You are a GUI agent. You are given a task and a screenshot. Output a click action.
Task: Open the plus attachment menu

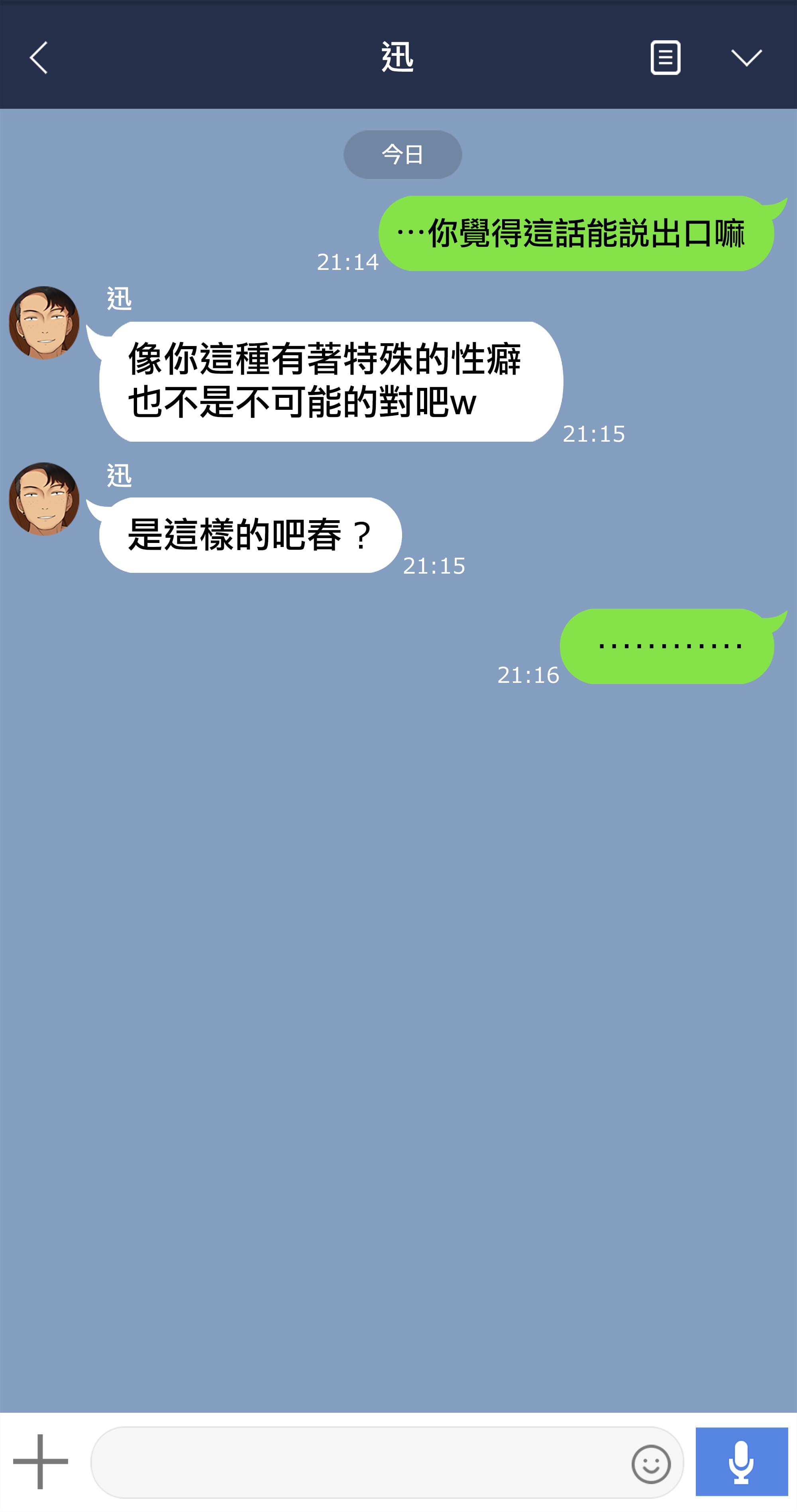pos(41,1461)
